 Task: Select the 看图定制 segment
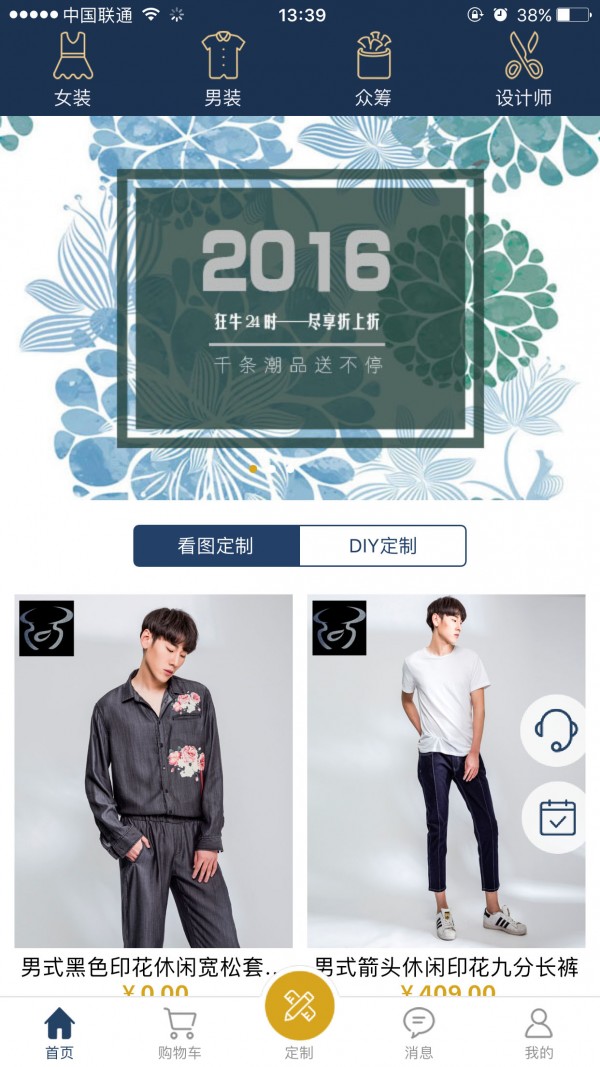click(216, 546)
